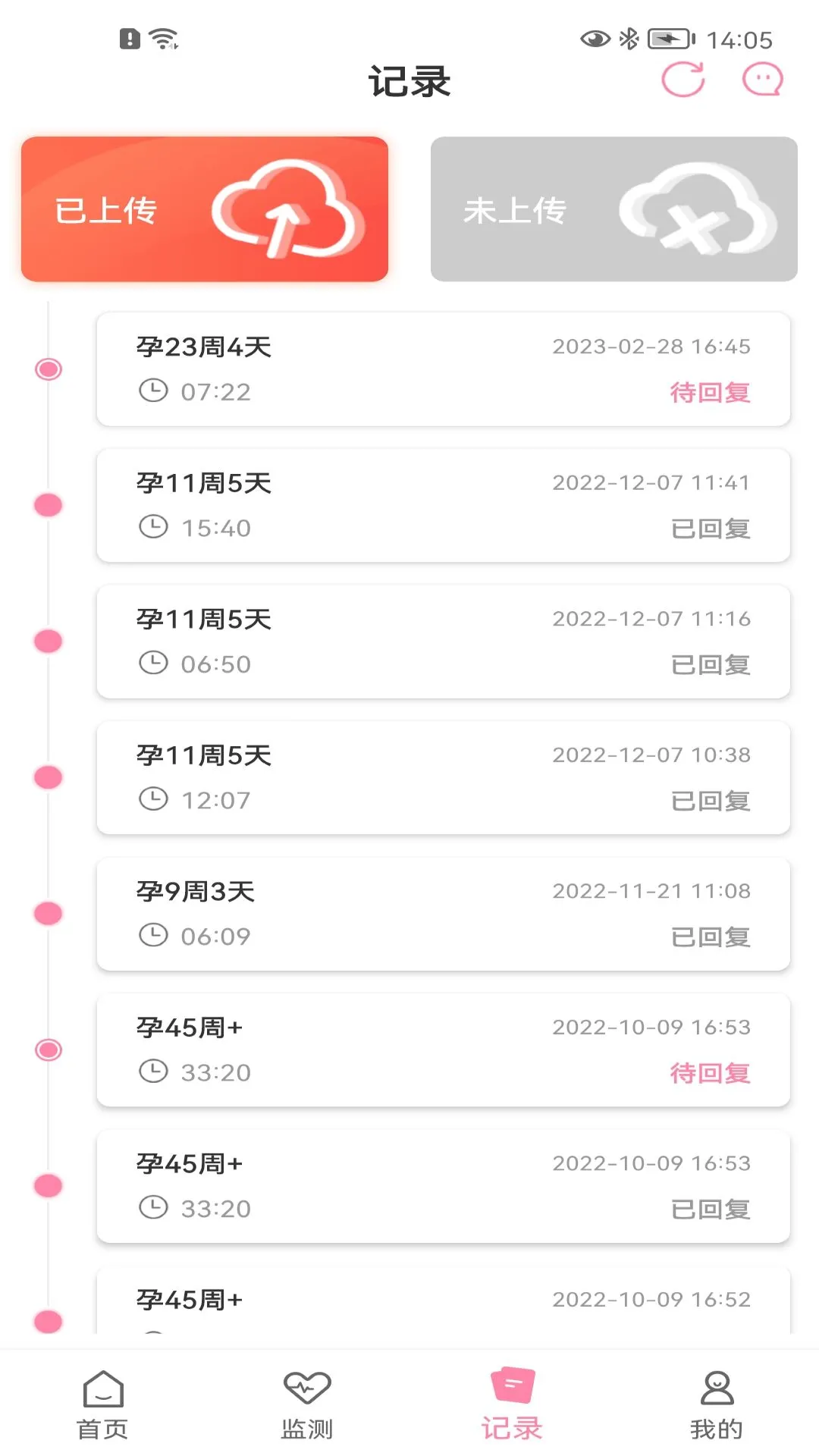The width and height of the screenshot is (819, 1456).
Task: Tap the 待回复 status on the top record
Action: (710, 393)
